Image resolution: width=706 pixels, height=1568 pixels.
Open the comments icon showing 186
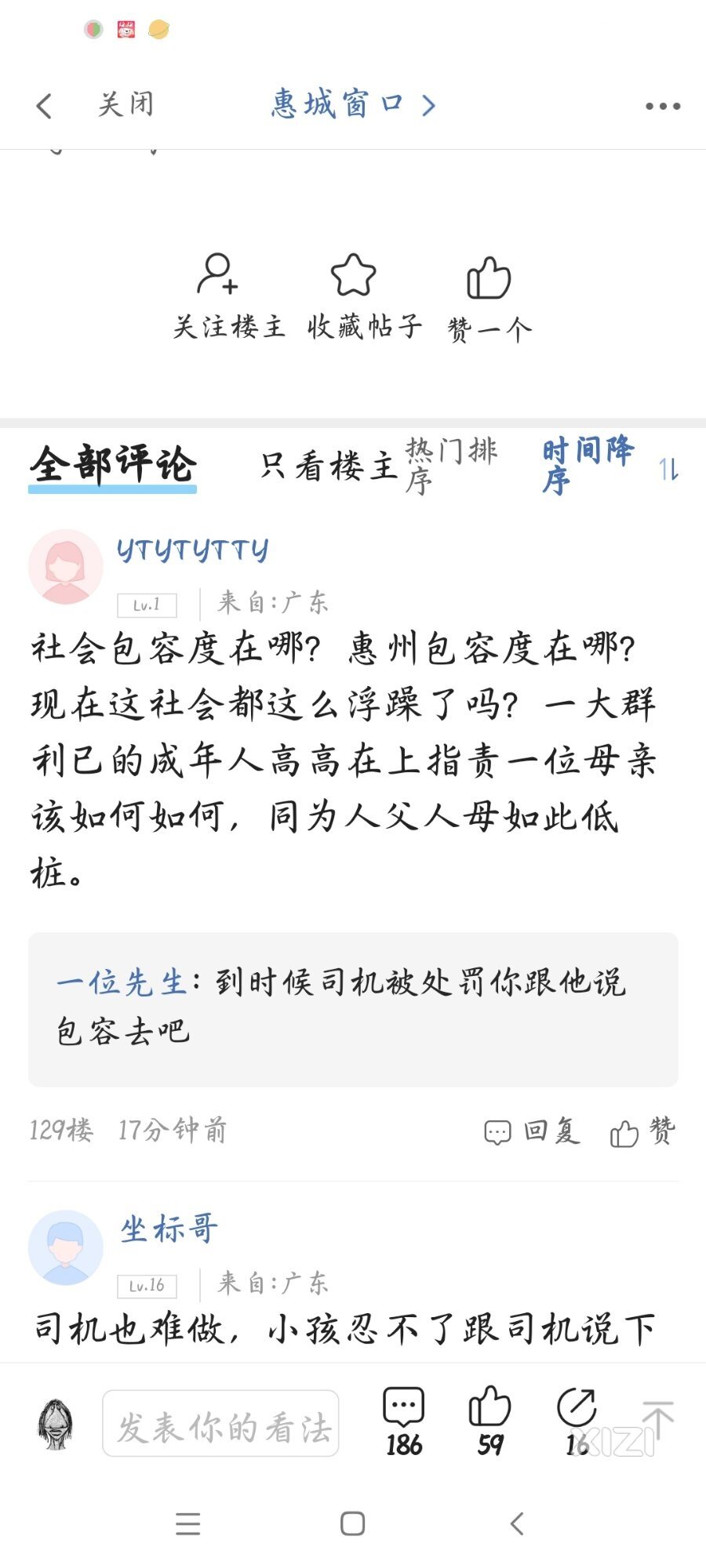pyautogui.click(x=403, y=1421)
